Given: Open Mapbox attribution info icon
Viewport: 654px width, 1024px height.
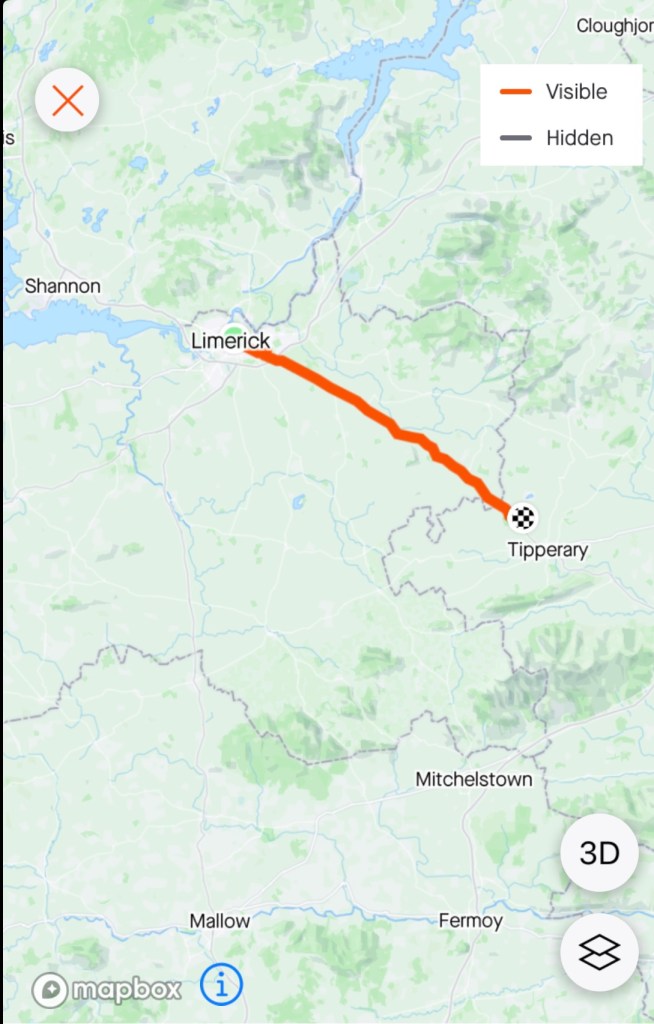Looking at the screenshot, I should (221, 986).
